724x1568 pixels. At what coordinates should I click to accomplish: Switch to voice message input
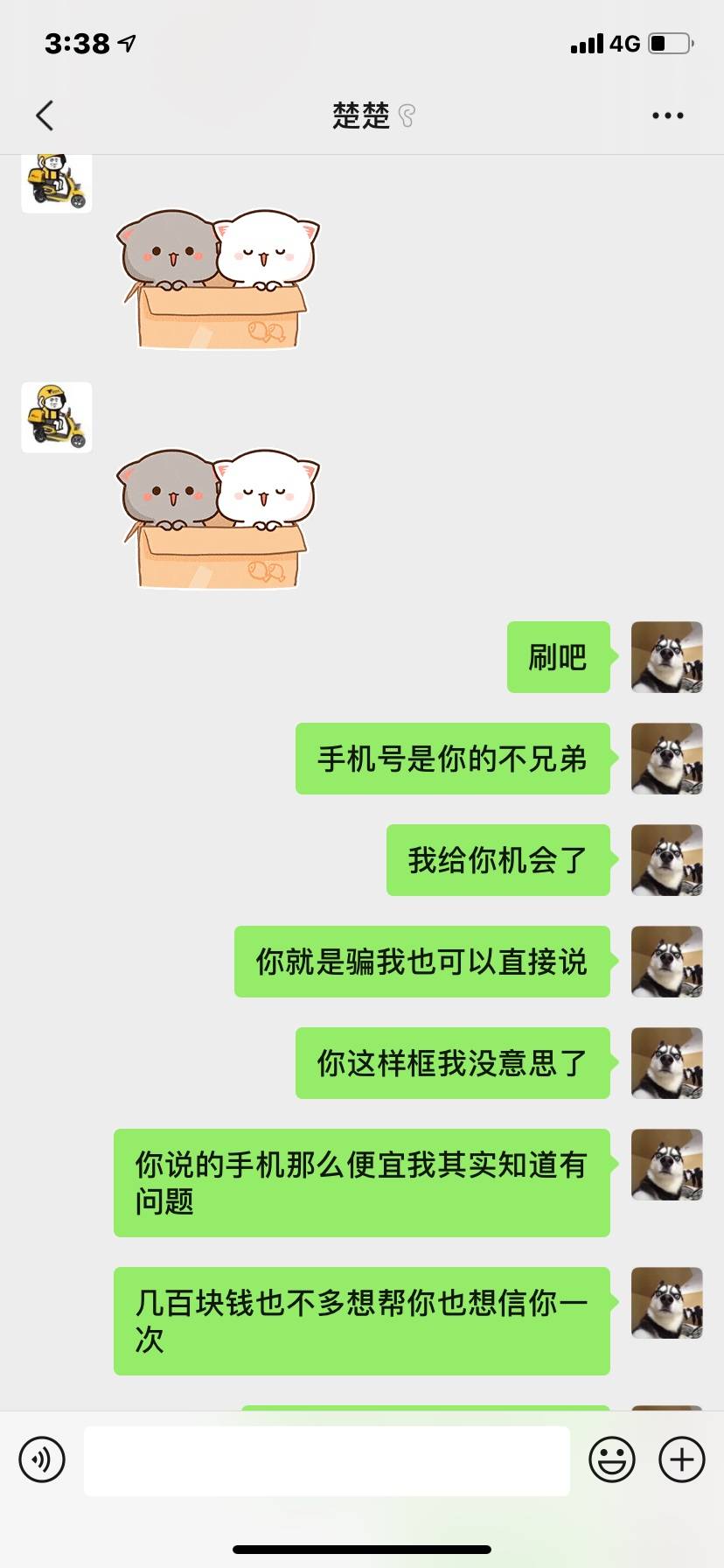click(42, 1459)
